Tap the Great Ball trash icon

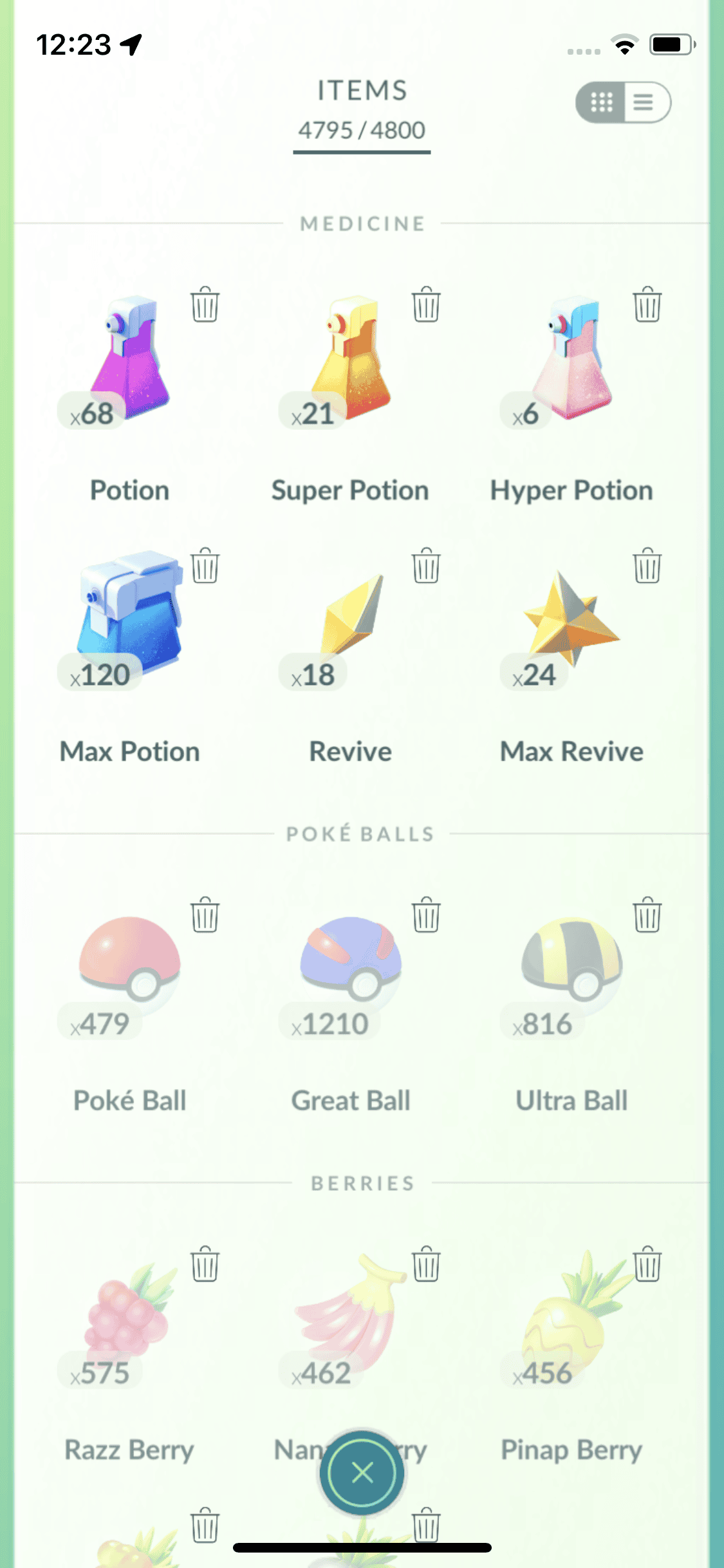pyautogui.click(x=426, y=915)
